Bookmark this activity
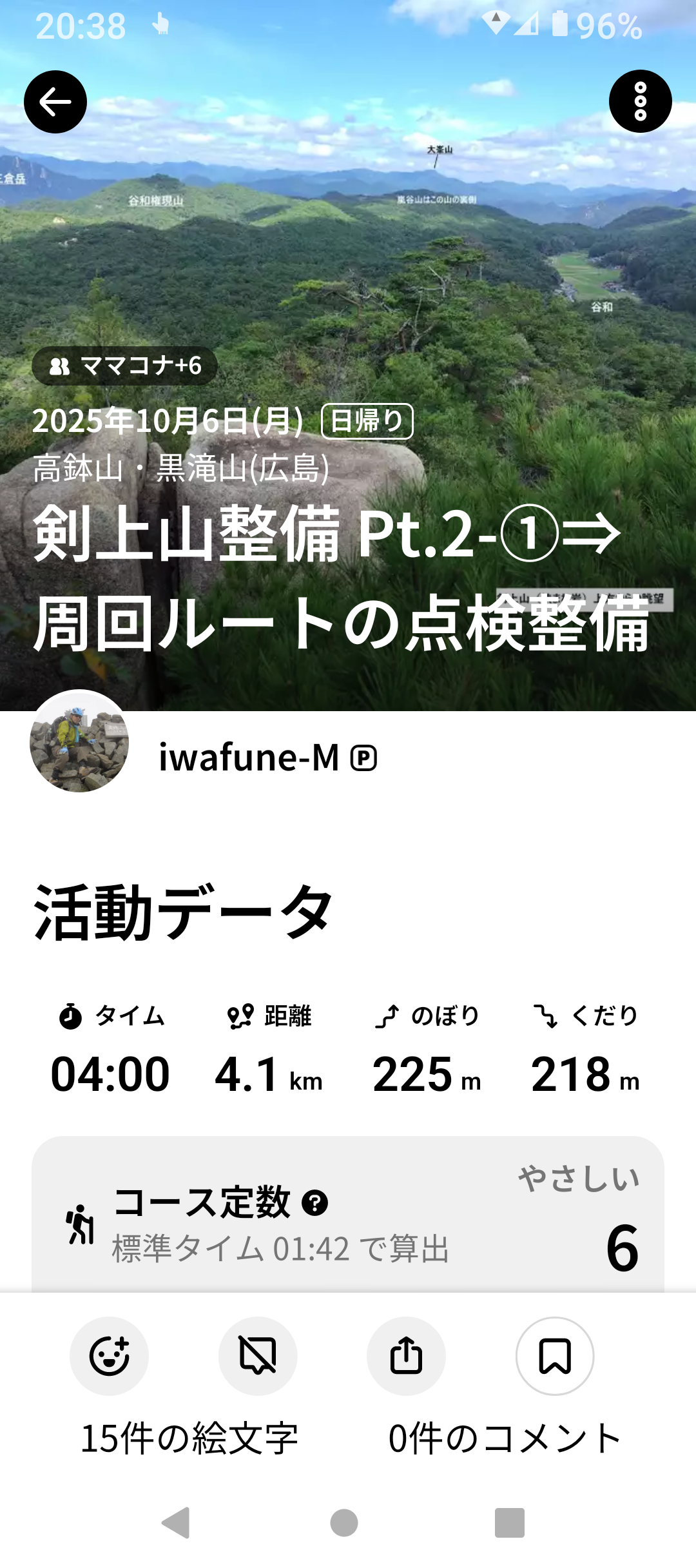The image size is (696, 1568). point(554,1356)
